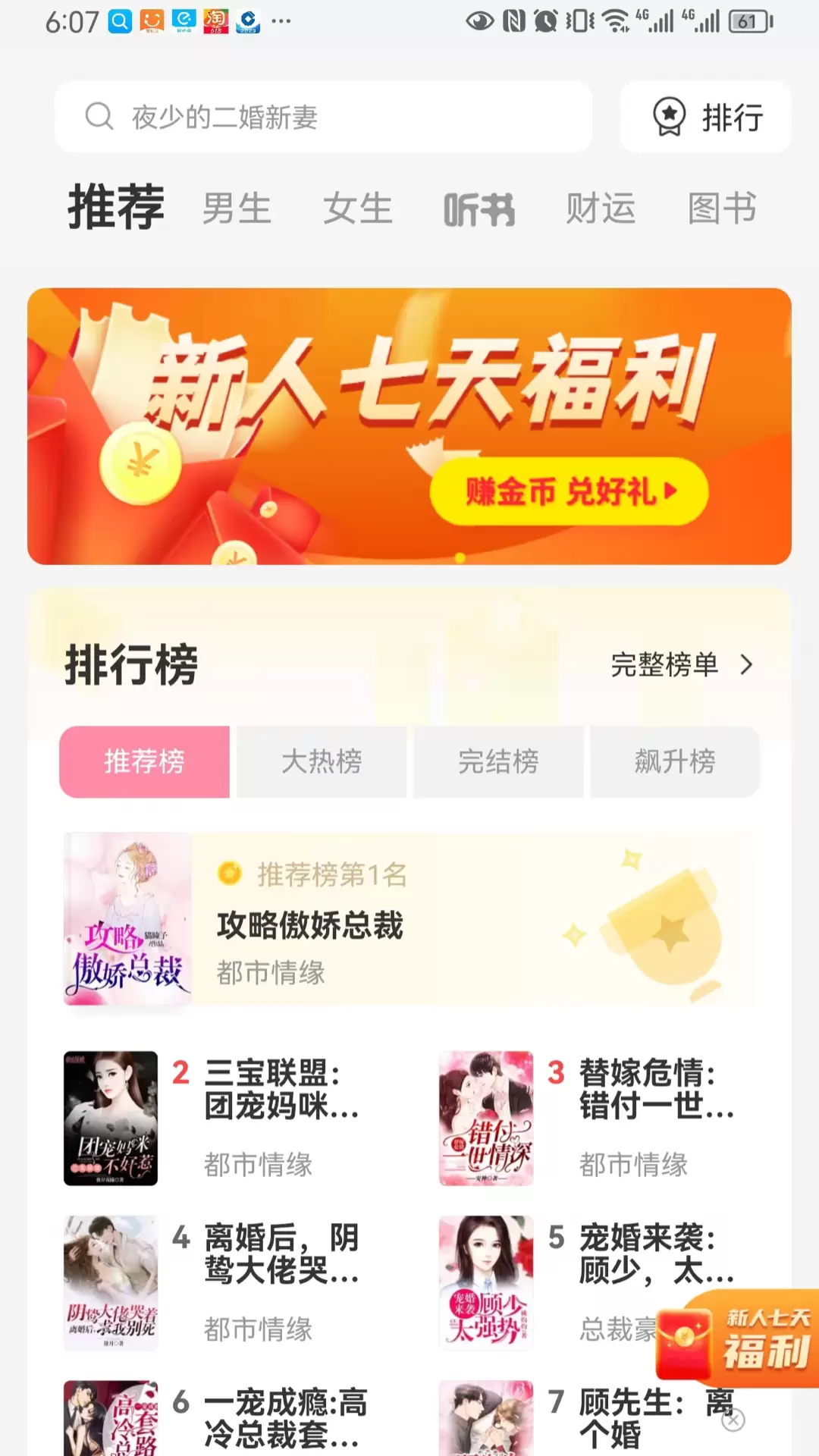This screenshot has height=1456, width=819.
Task: Go to the 财运 tab
Action: point(601,209)
